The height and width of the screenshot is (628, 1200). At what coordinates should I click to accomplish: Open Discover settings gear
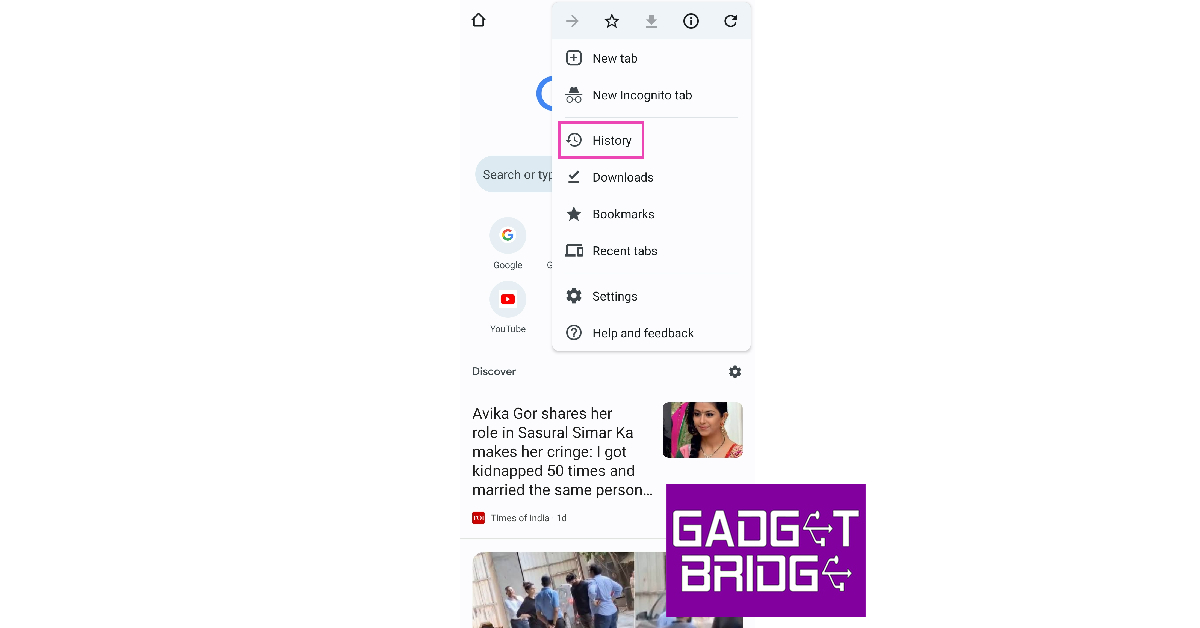[735, 372]
